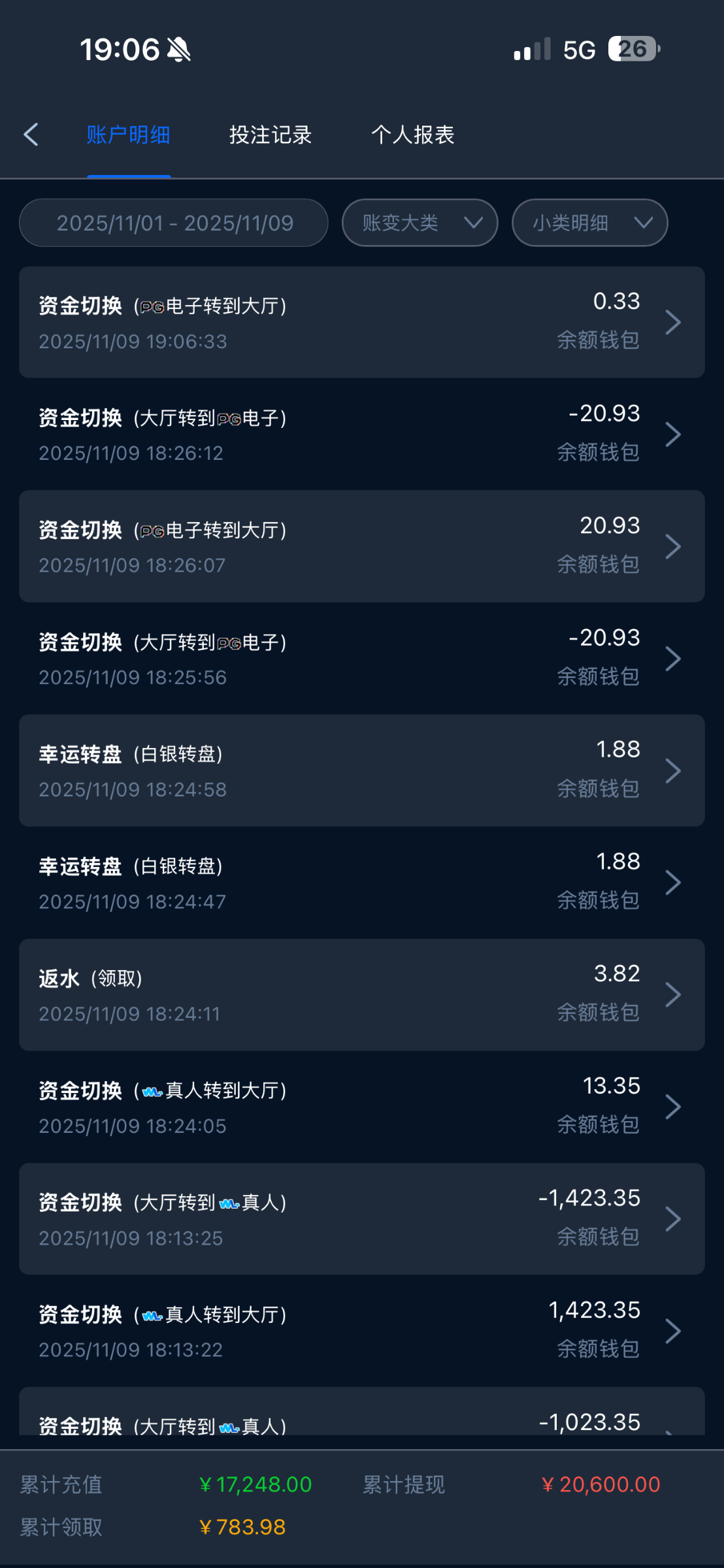Open the 13.35 transfer record at 18:24:05

[361, 1107]
